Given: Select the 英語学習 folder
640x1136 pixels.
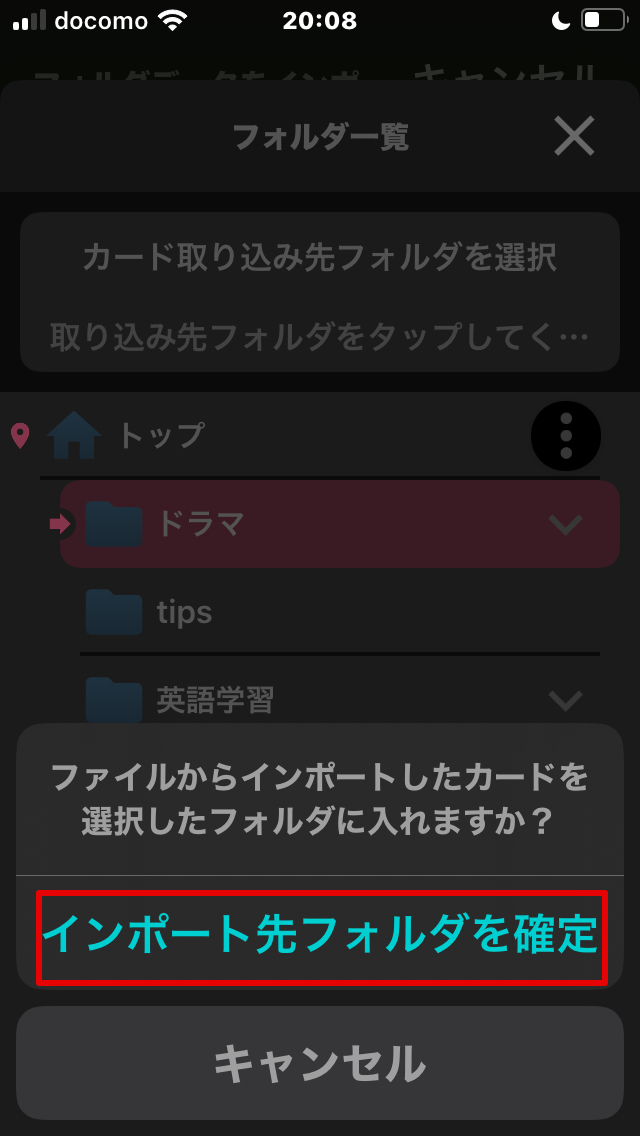Looking at the screenshot, I should [x=340, y=700].
